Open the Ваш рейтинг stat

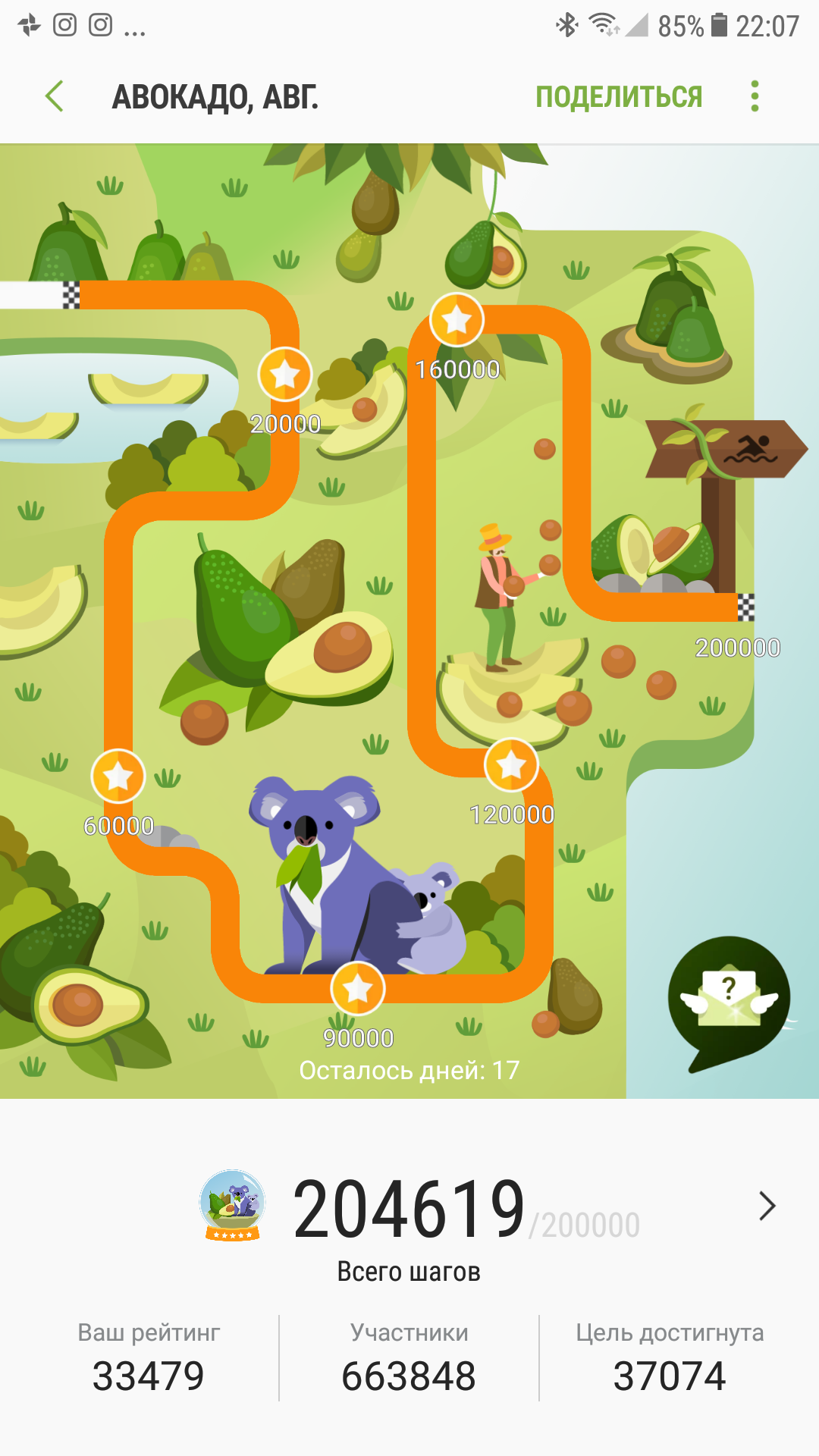click(149, 1359)
